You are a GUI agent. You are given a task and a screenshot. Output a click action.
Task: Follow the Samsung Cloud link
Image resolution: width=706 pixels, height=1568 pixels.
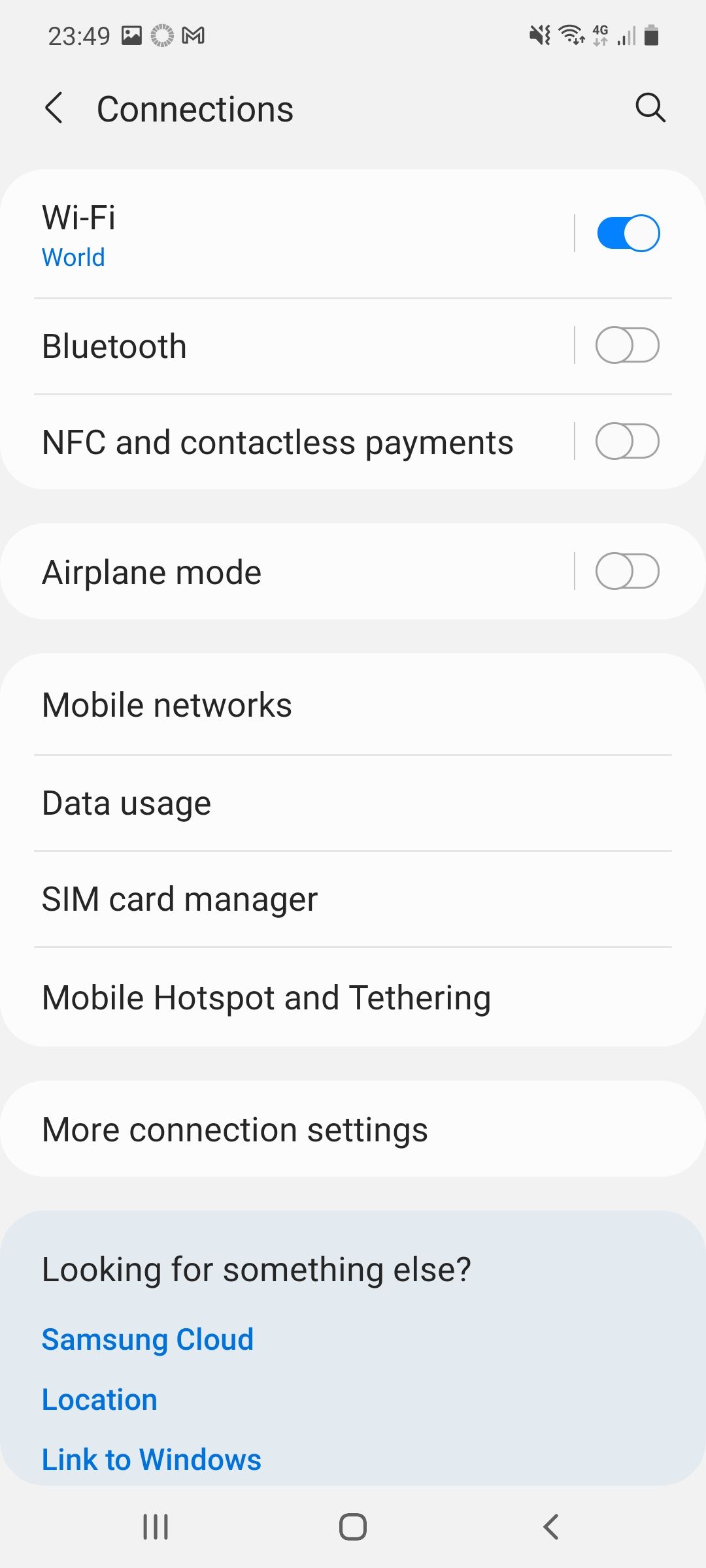148,1339
